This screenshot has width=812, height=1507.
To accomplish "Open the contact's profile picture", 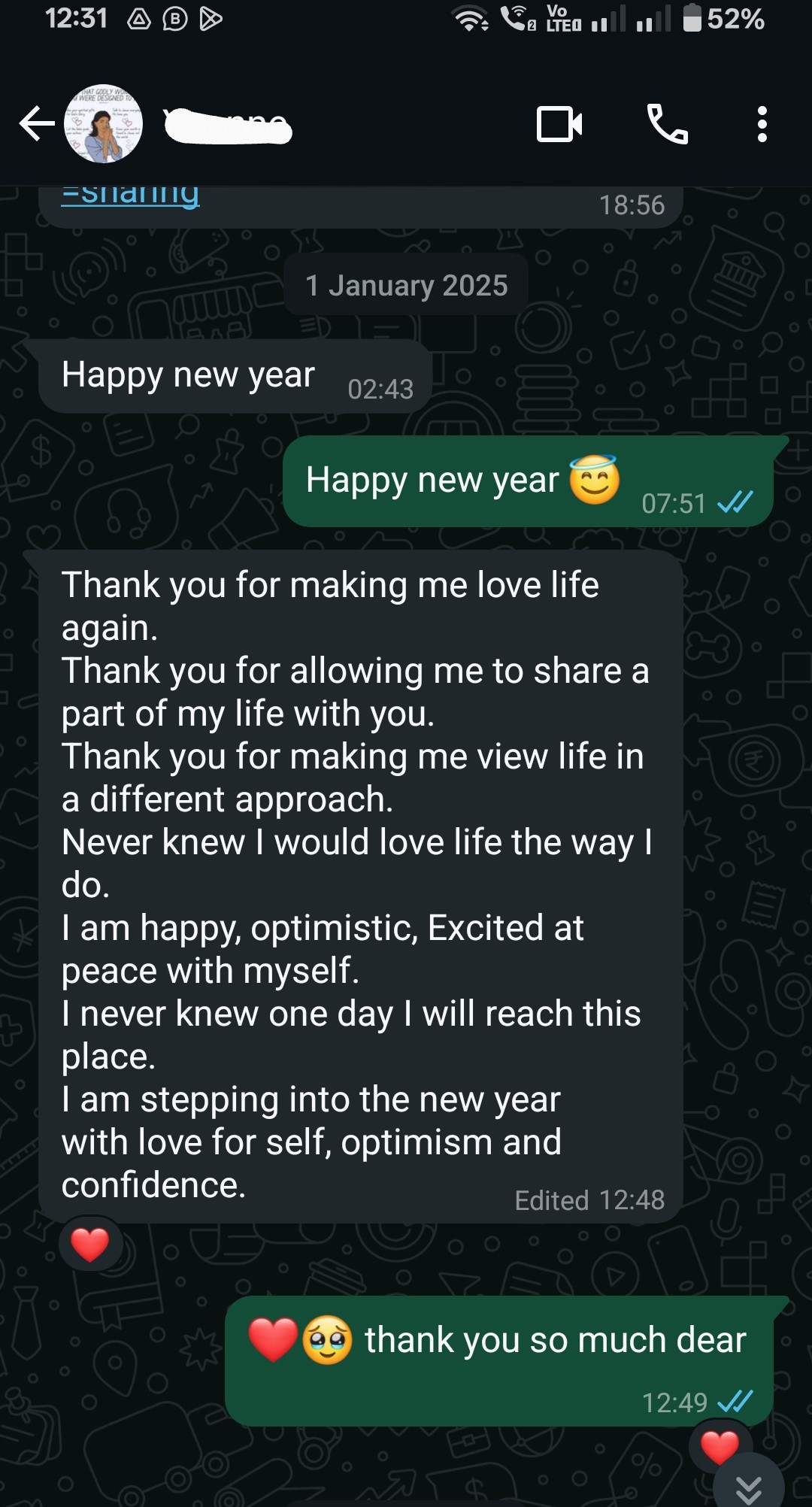I will [x=104, y=124].
